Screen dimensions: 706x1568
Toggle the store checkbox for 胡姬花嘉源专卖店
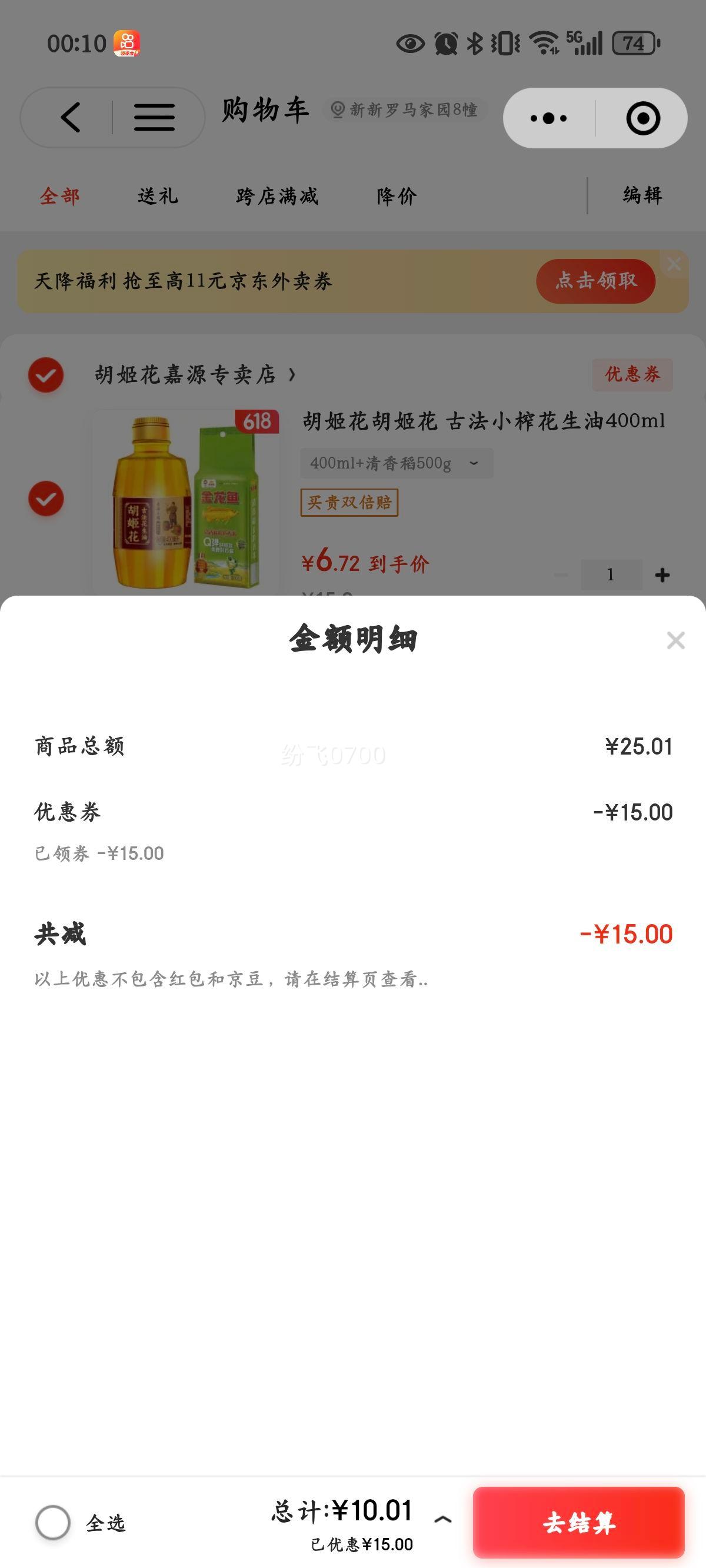[x=46, y=375]
